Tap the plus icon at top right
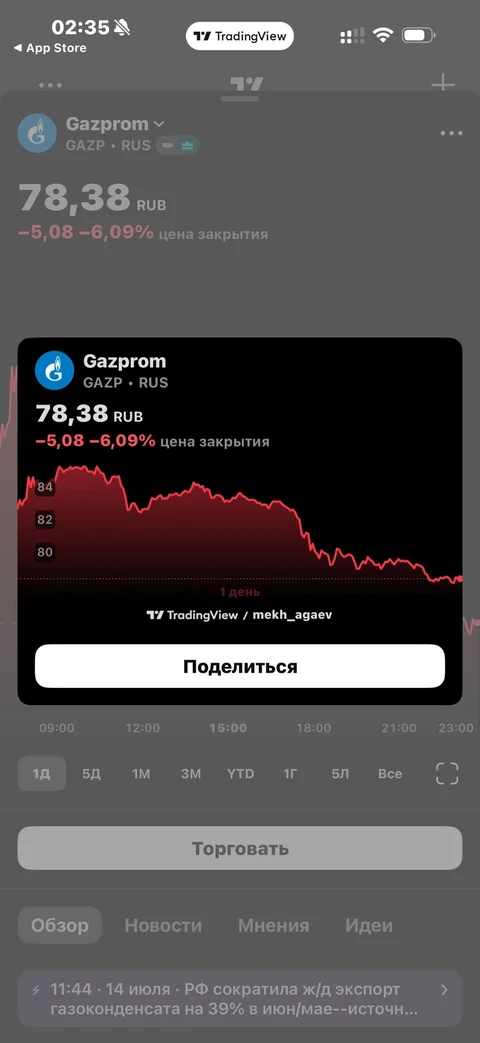This screenshot has height=1043, width=480. (443, 84)
